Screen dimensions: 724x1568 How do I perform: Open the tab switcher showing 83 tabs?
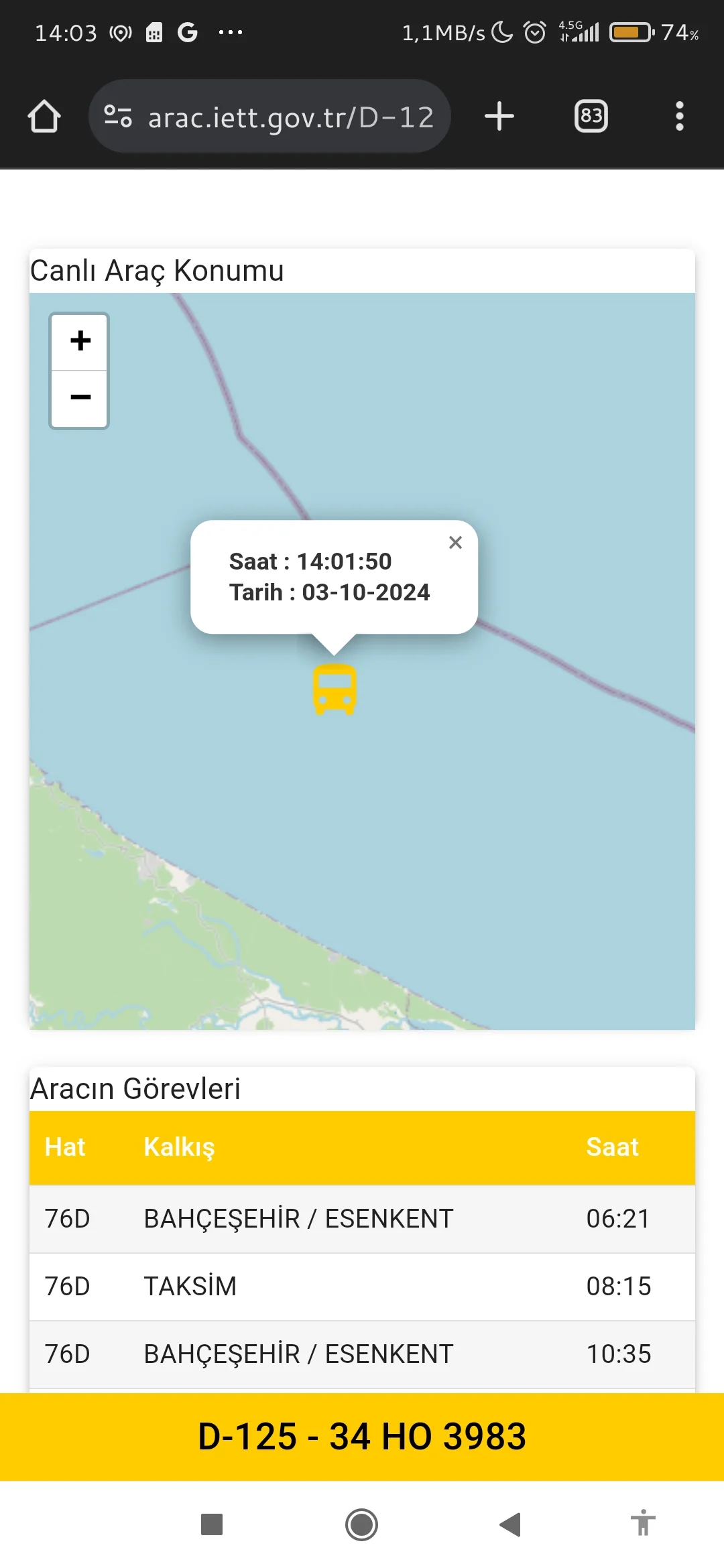tap(591, 116)
